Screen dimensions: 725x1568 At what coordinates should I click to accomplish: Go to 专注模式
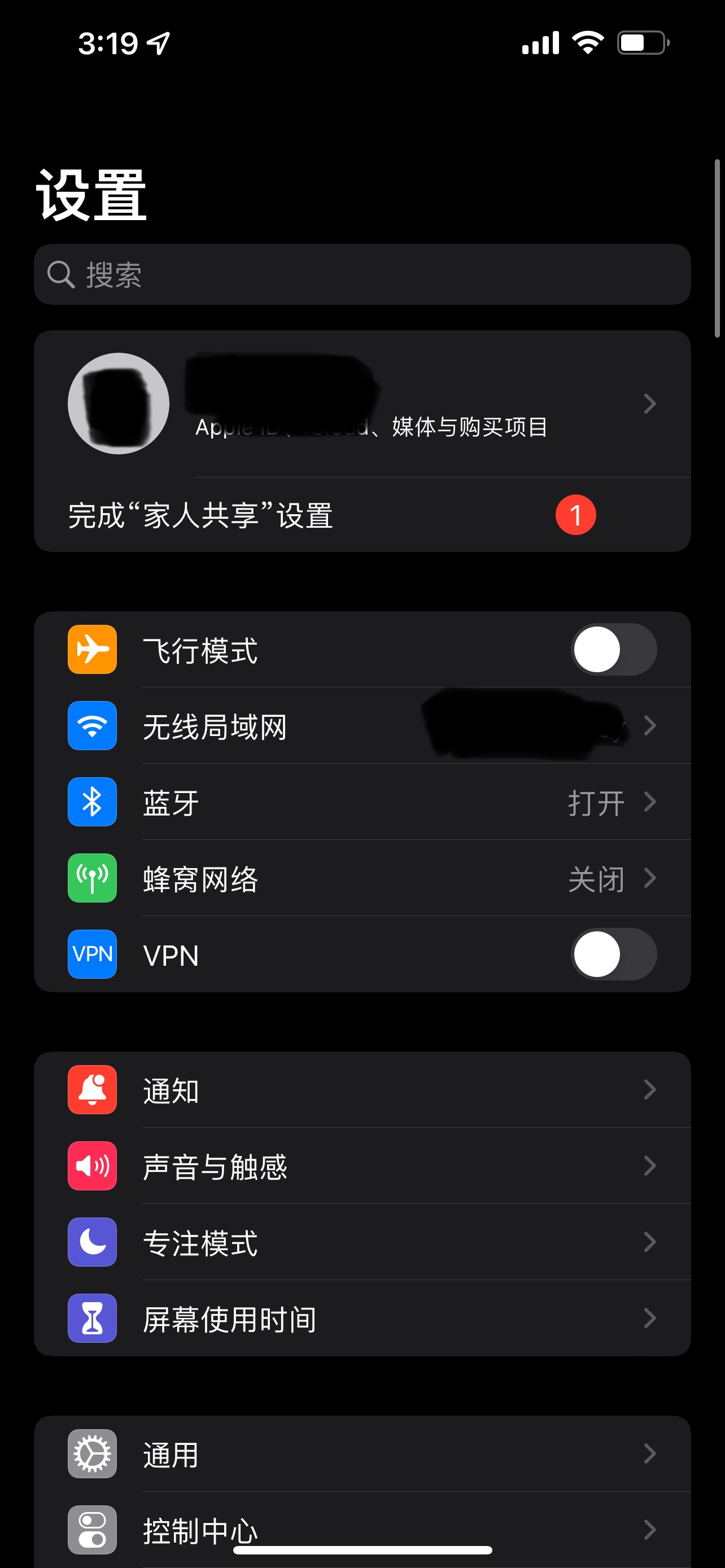[362, 1242]
